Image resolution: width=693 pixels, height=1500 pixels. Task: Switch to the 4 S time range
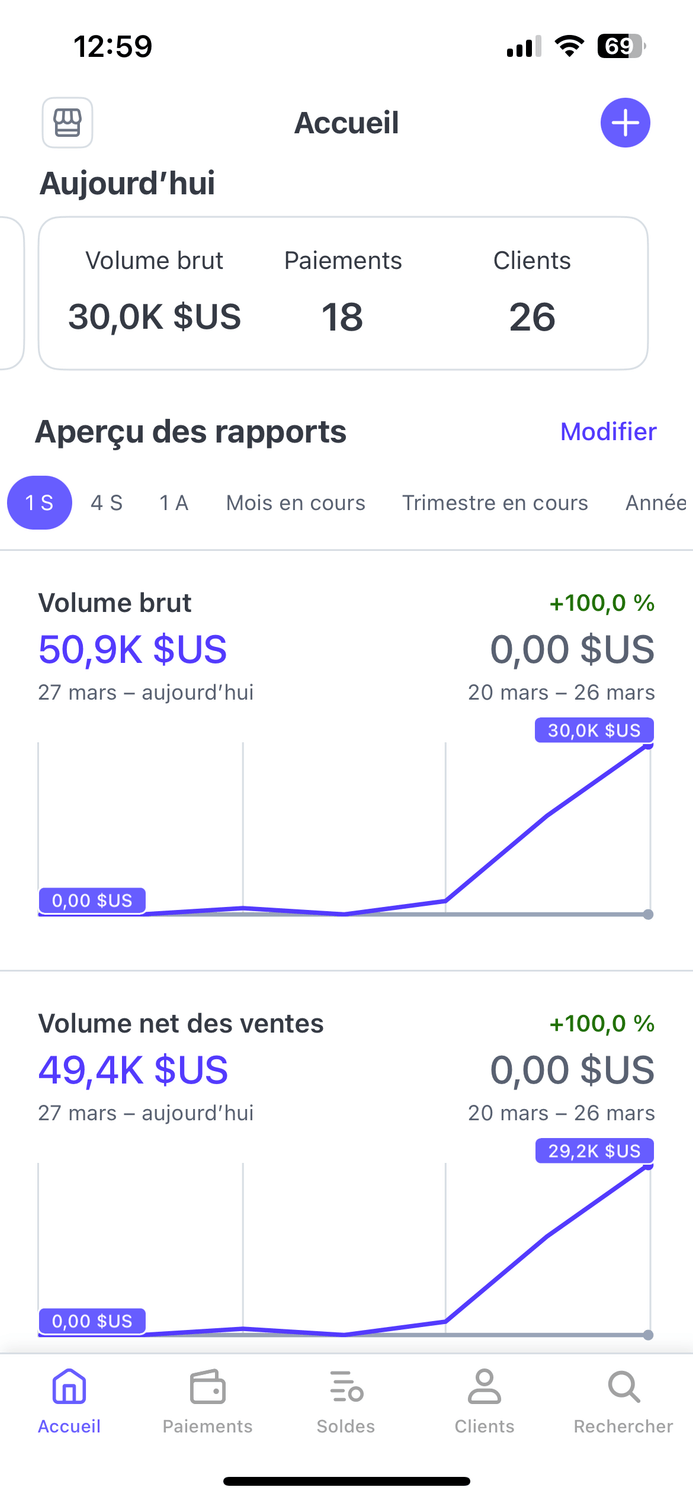click(x=107, y=503)
